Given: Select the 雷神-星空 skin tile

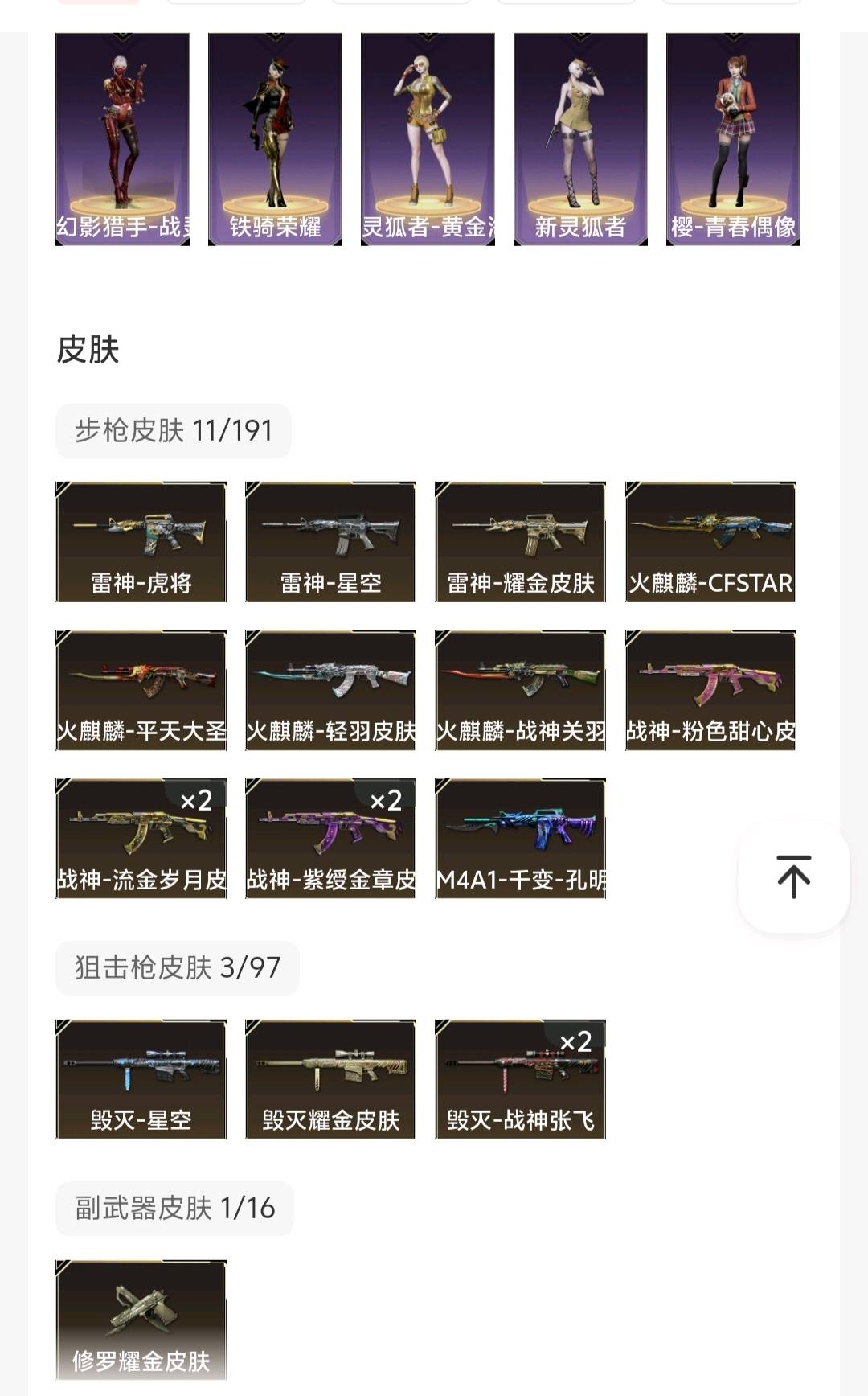Looking at the screenshot, I should coord(330,541).
